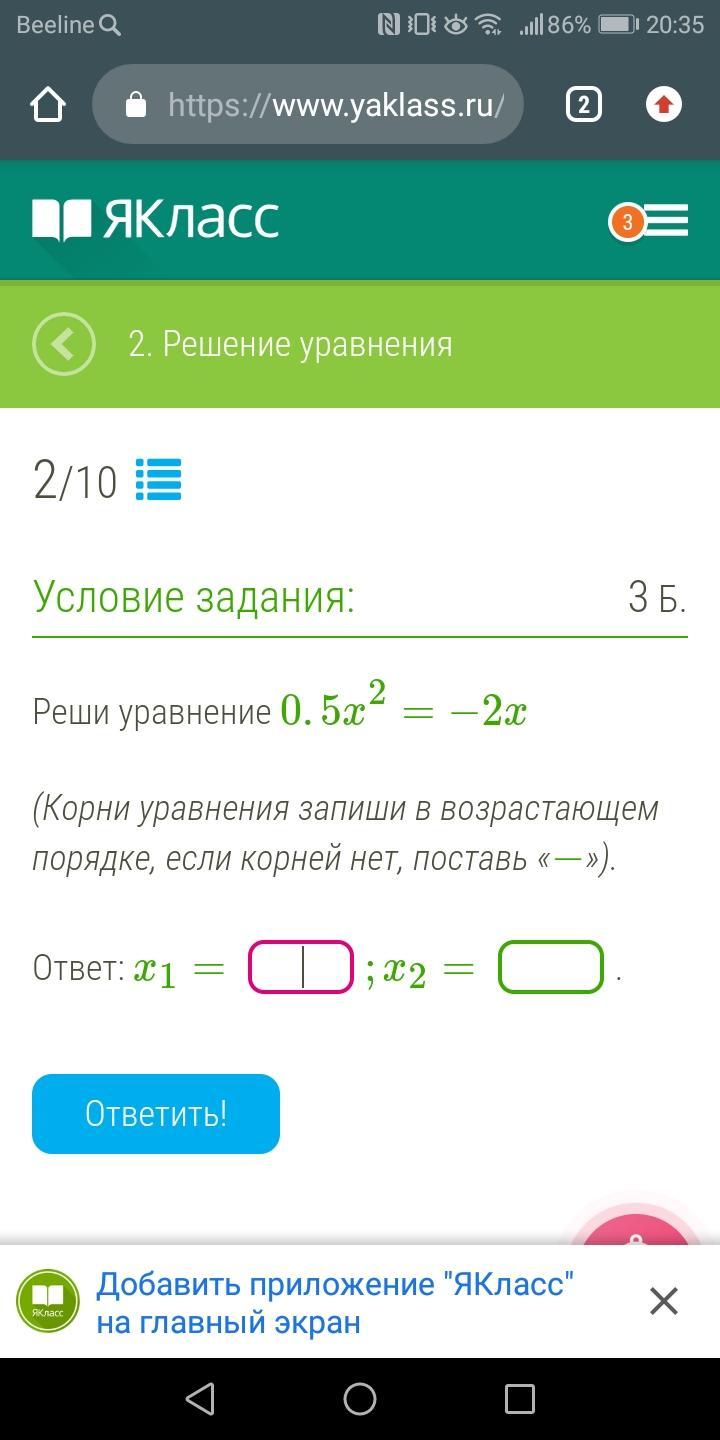Tap the red browser update icon
The image size is (720, 1440).
664,104
